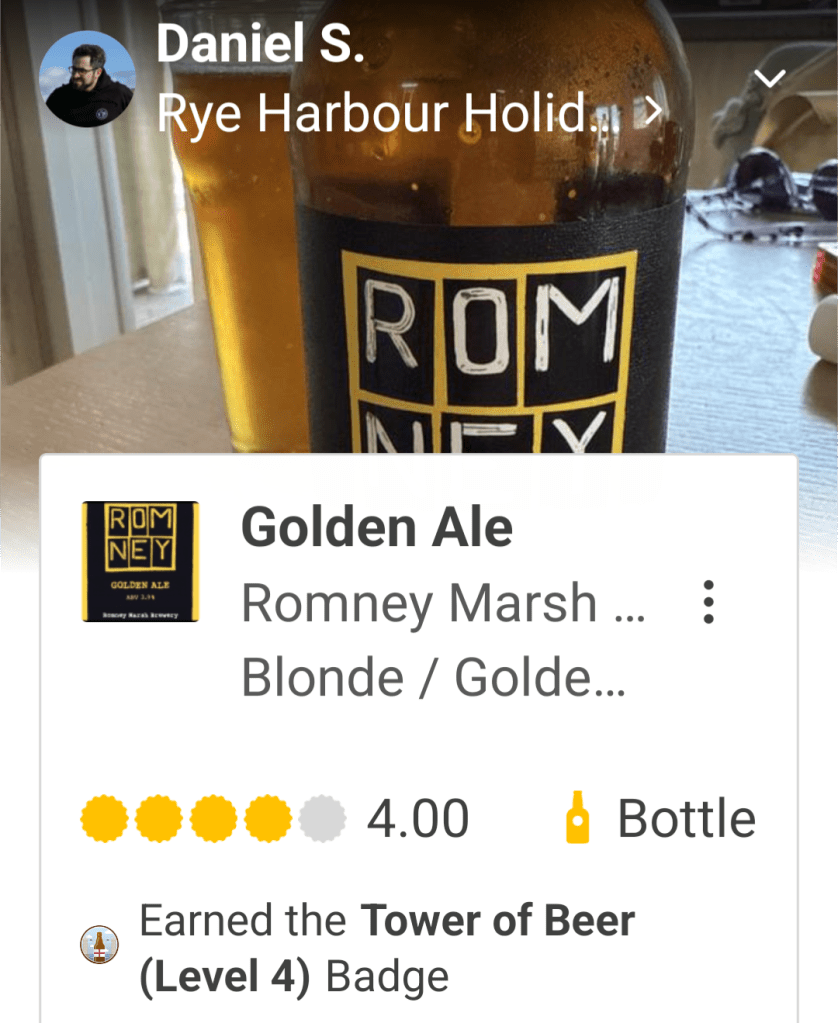Open the overflow menu beside Golden Ale

(x=708, y=602)
